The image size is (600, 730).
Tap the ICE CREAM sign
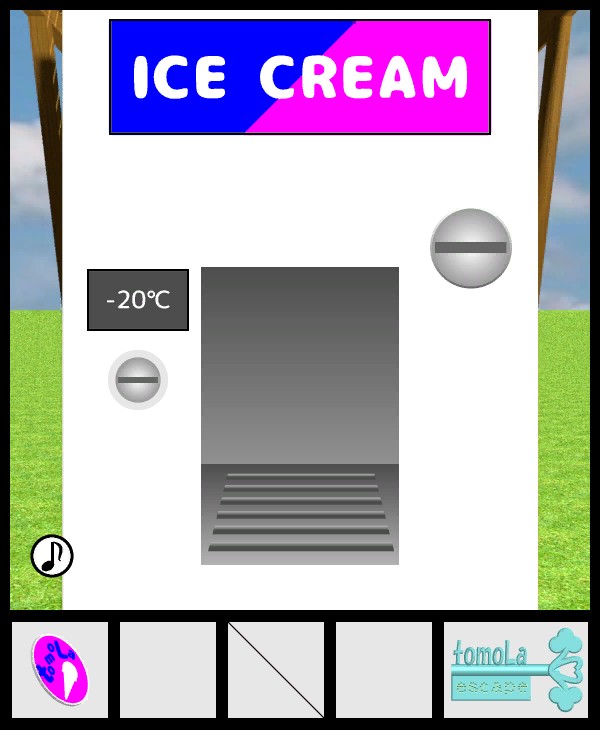(300, 77)
